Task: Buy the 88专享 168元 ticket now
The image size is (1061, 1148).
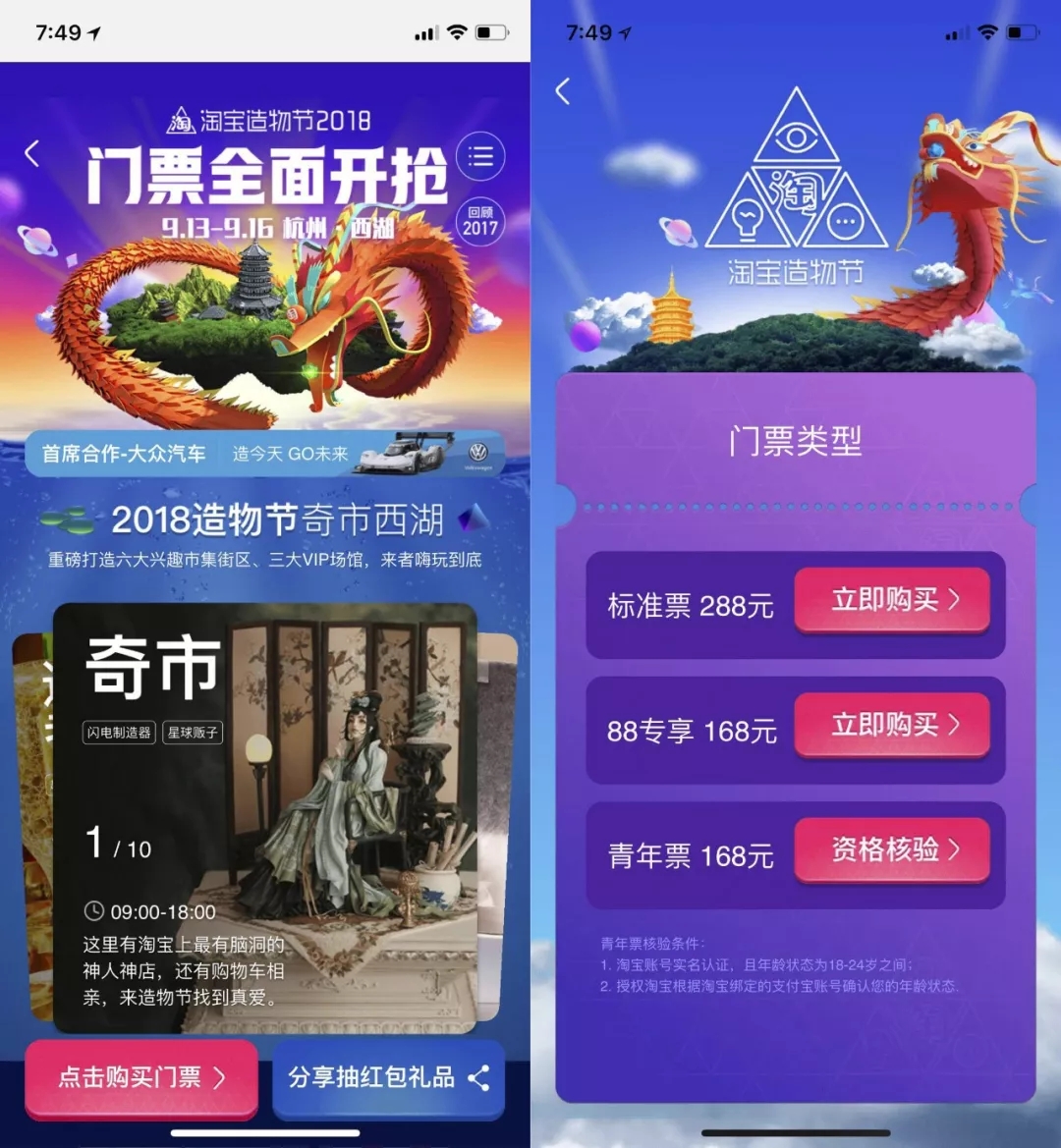Action: (x=892, y=725)
